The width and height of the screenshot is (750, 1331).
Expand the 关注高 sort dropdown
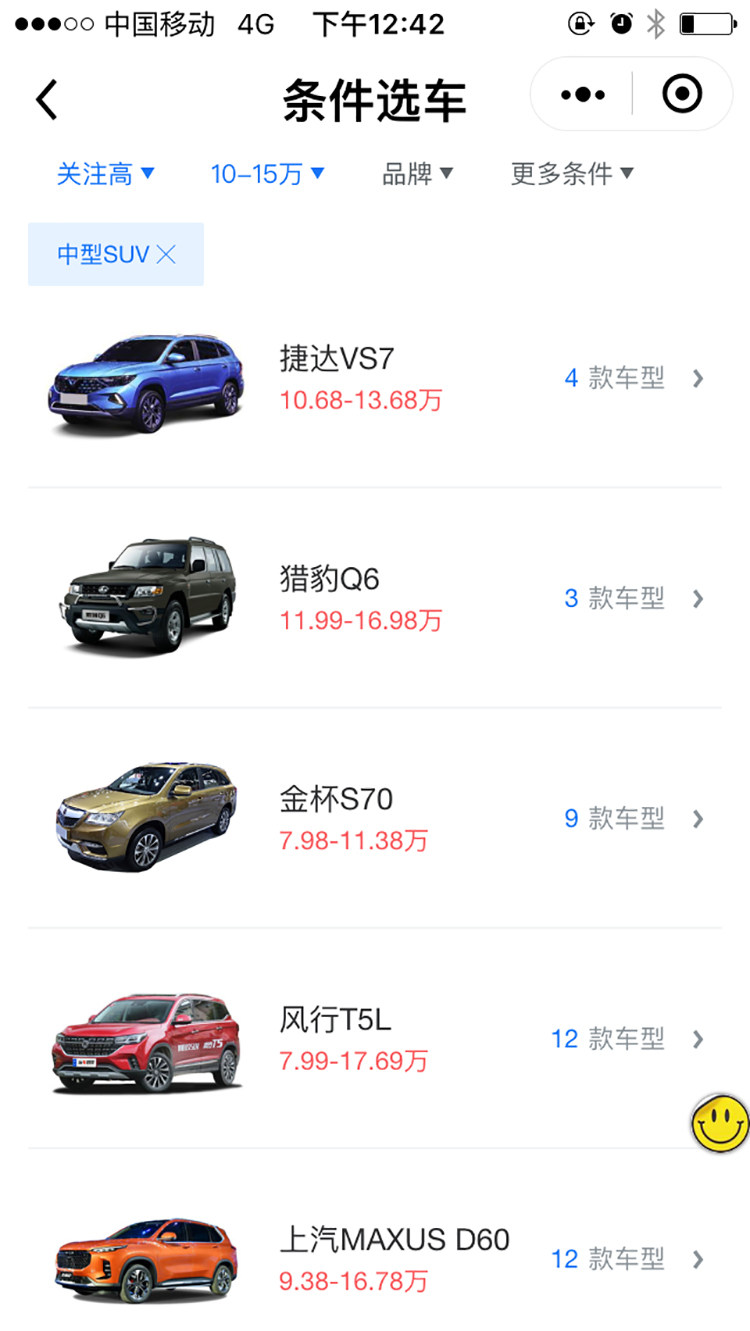coord(105,174)
